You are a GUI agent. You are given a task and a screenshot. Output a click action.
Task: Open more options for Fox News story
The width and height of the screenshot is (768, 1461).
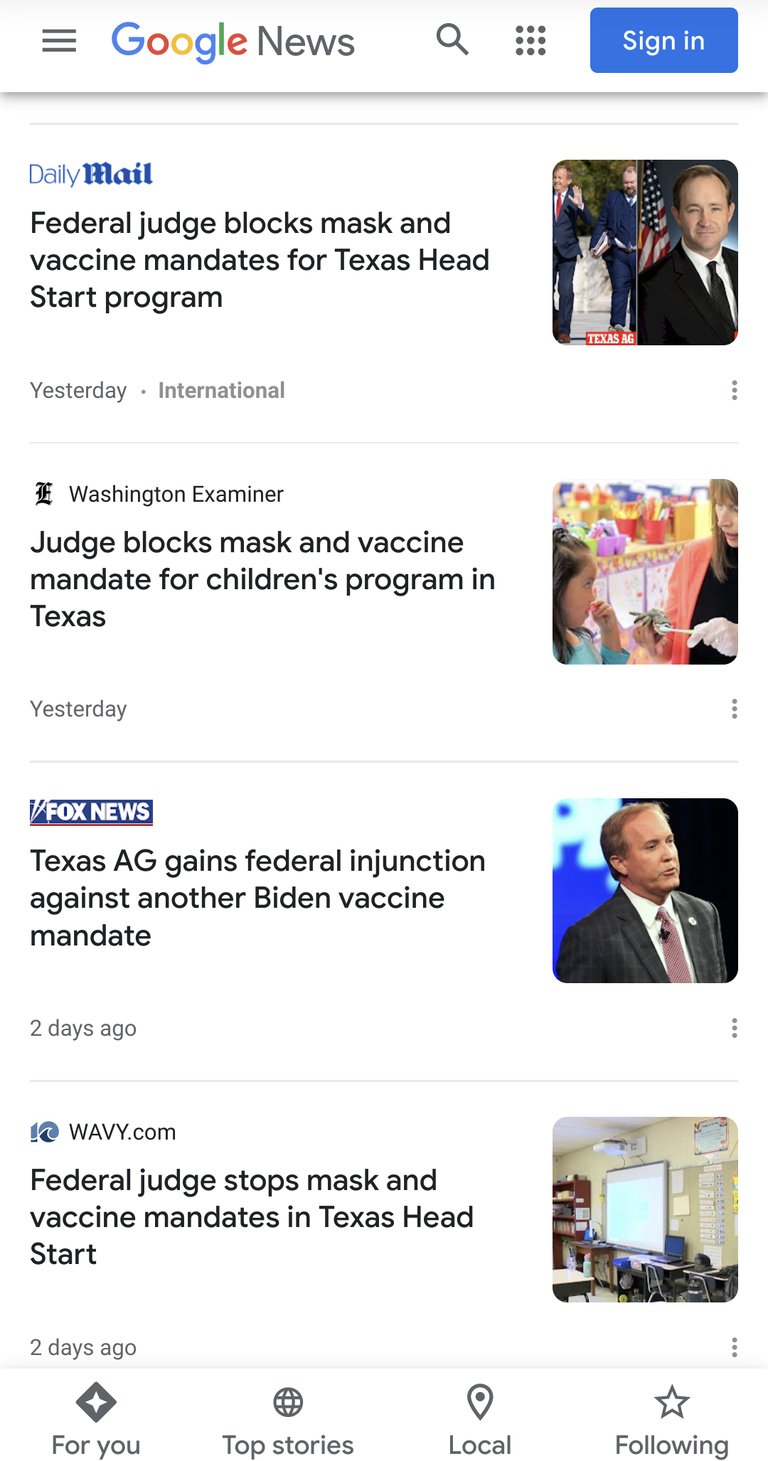734,1028
